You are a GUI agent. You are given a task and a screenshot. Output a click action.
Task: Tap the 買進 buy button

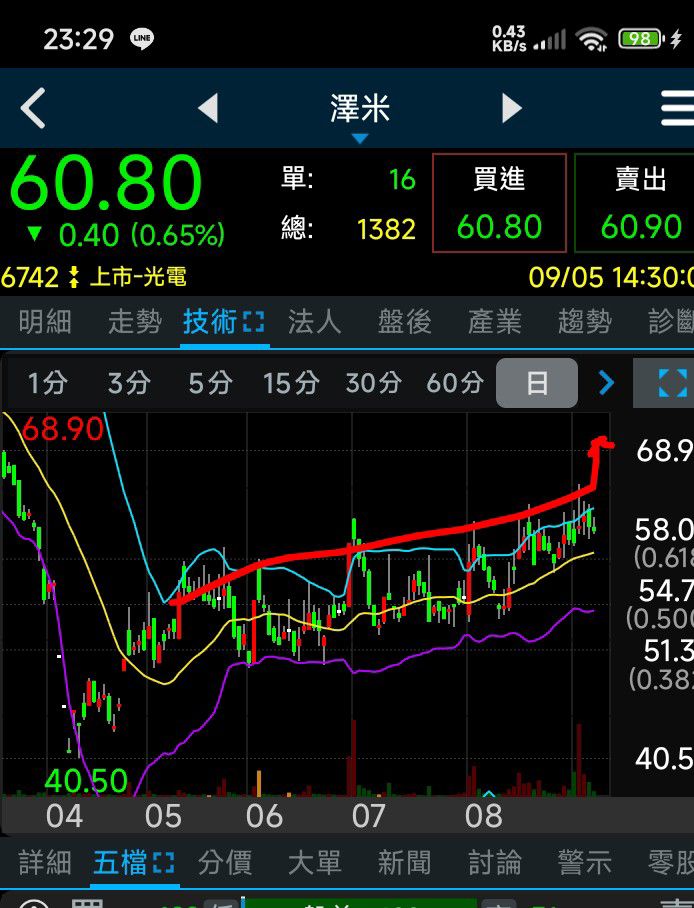click(x=499, y=203)
